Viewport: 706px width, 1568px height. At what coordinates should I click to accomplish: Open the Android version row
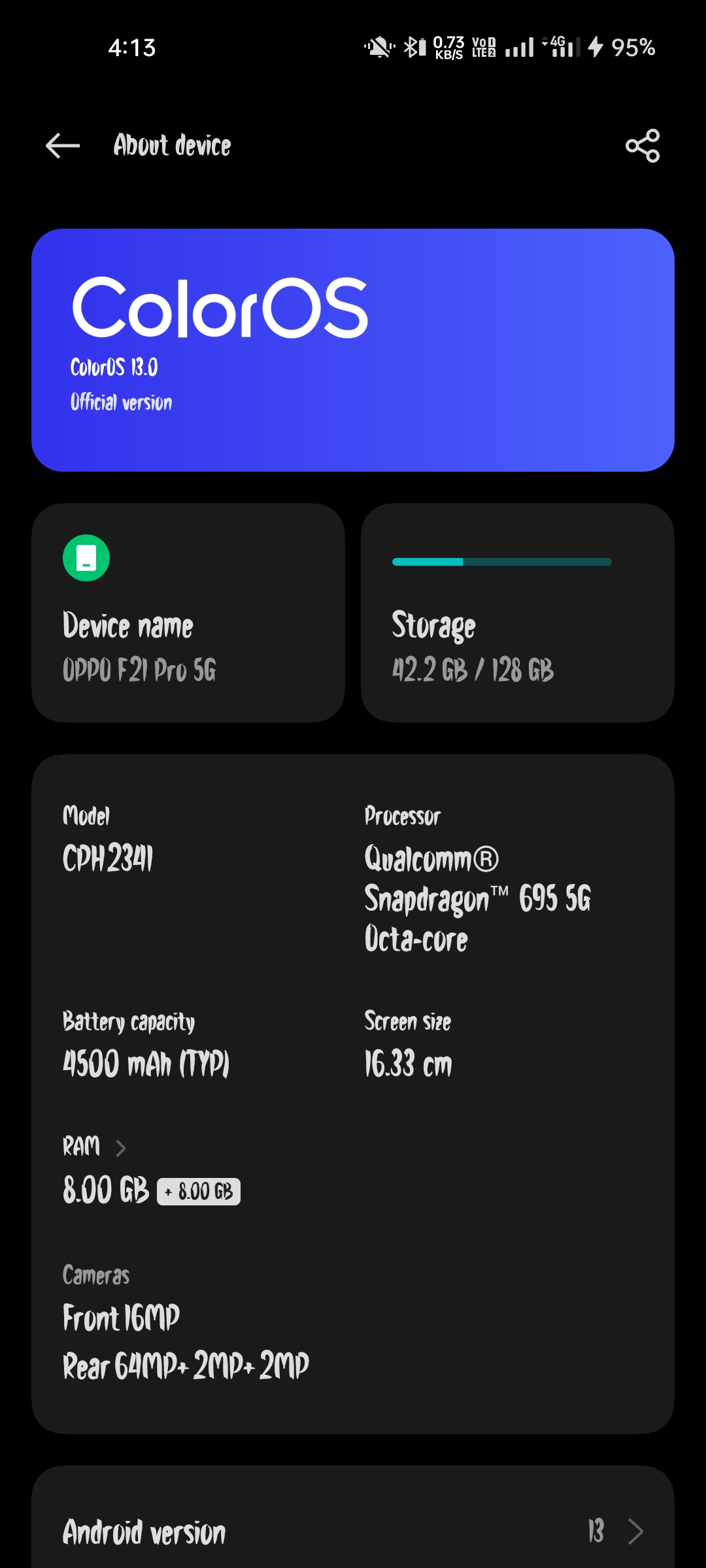coord(353,1531)
